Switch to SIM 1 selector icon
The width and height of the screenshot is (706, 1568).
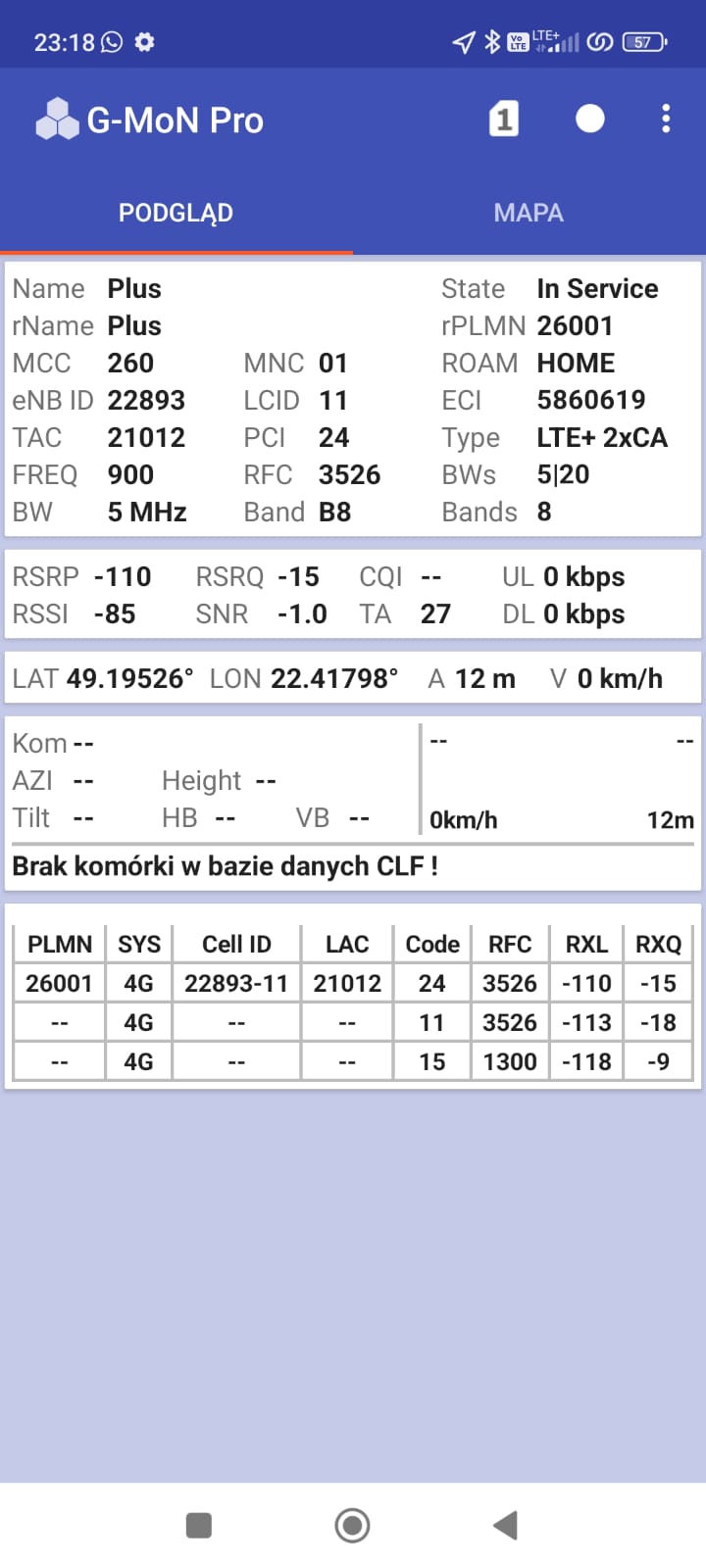pos(503,120)
